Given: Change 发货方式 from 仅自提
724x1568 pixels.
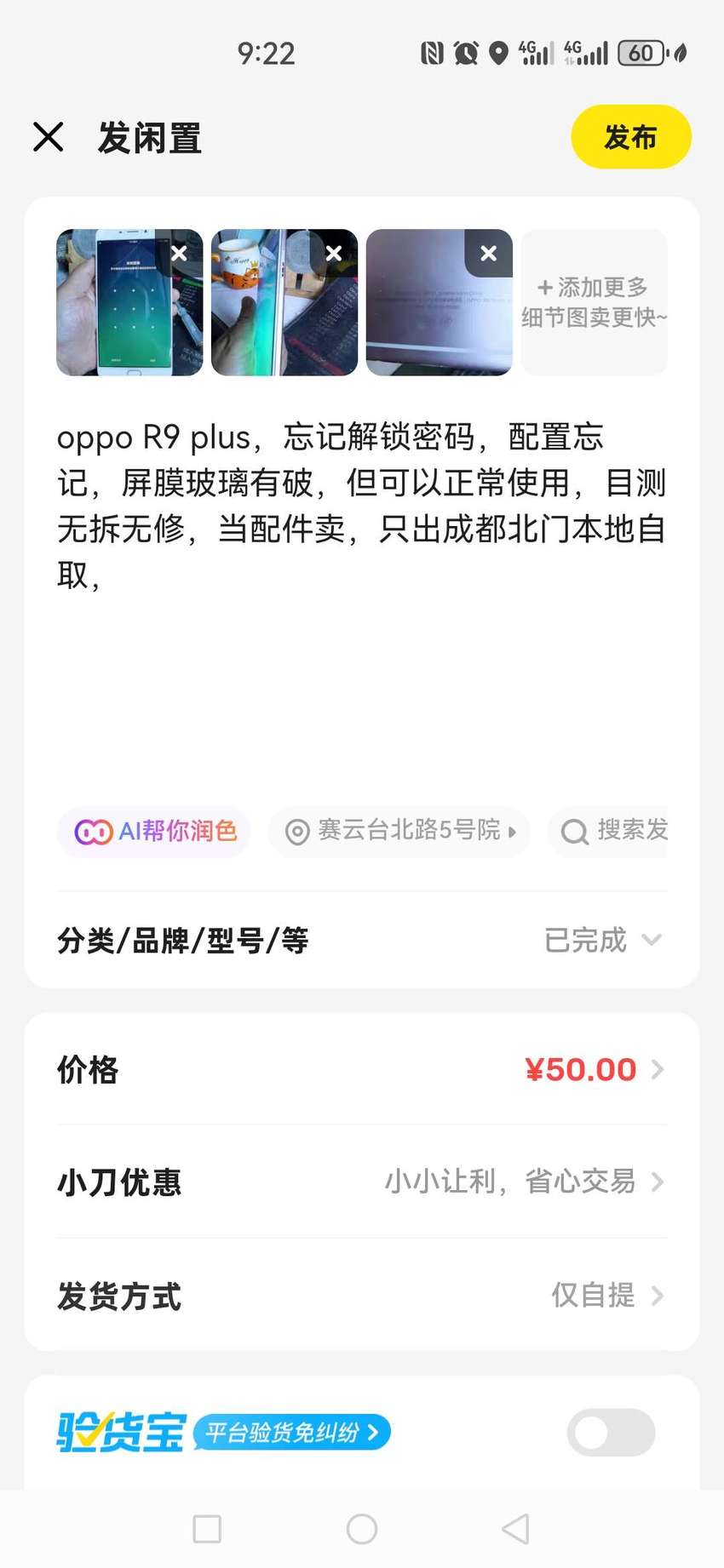Looking at the screenshot, I should [362, 1295].
